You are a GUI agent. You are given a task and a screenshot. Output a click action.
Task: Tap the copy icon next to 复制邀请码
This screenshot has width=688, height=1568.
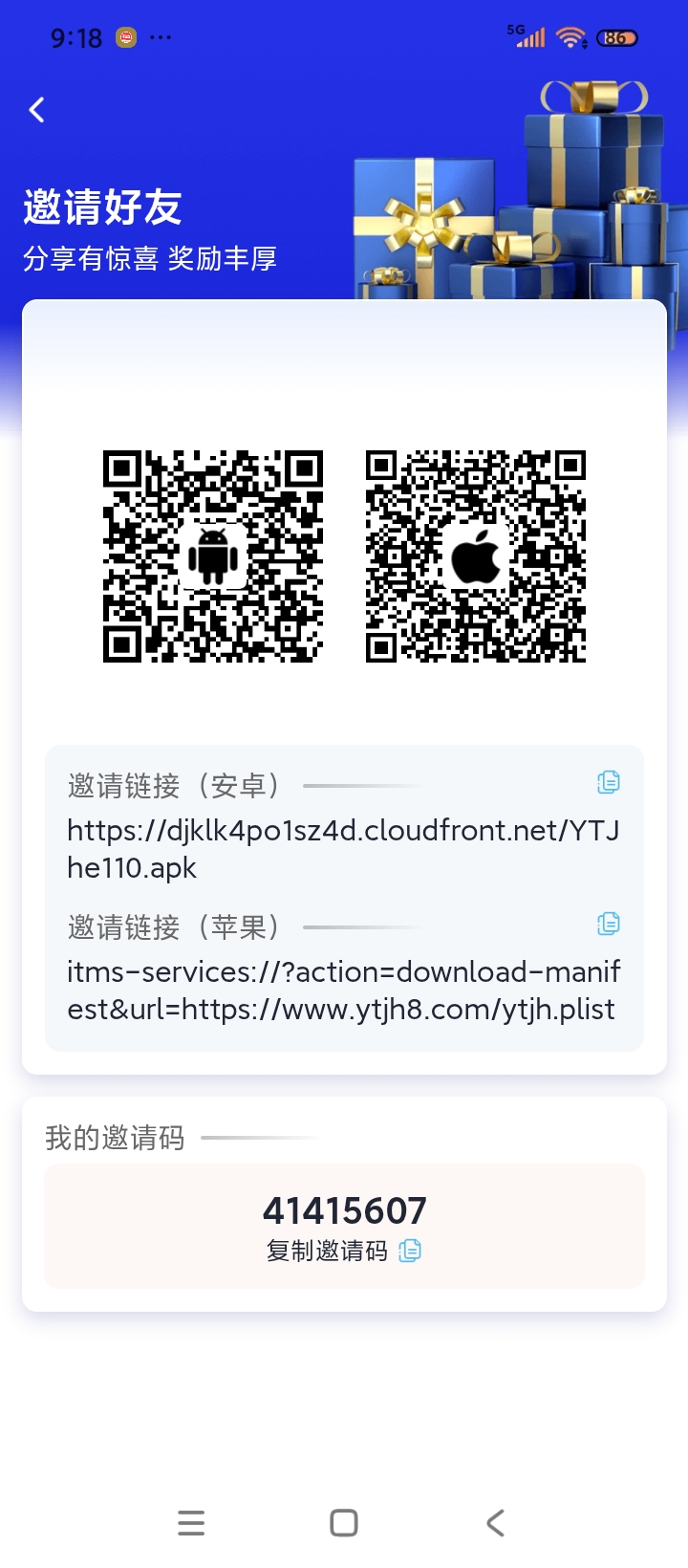tap(410, 1251)
